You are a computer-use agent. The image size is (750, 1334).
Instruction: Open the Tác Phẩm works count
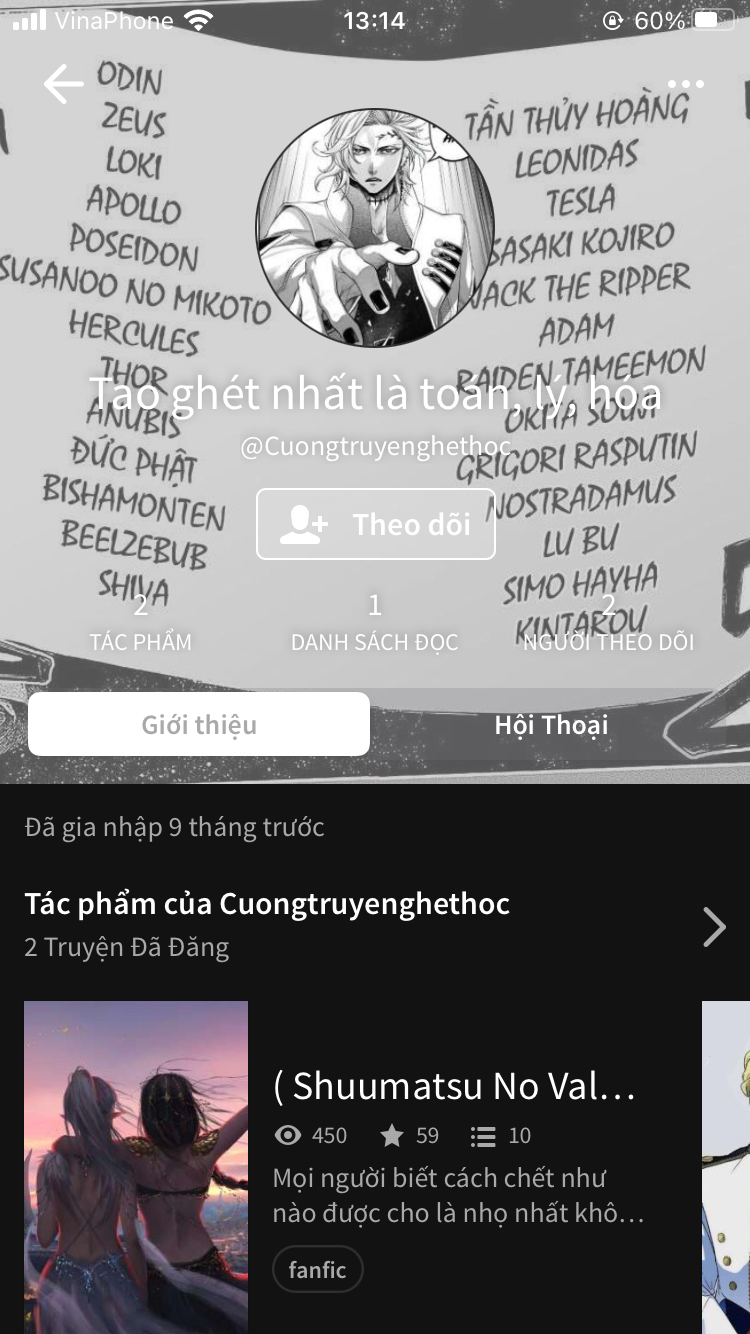pyautogui.click(x=141, y=622)
